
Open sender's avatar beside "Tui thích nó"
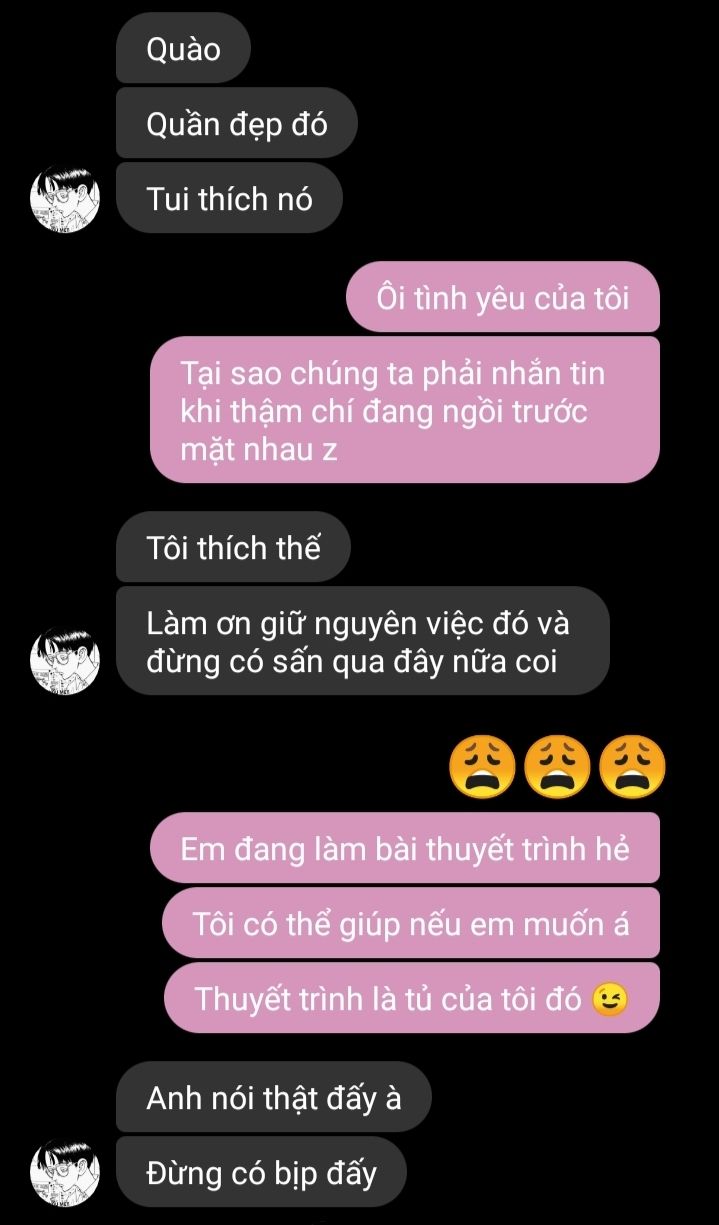pyautogui.click(x=66, y=198)
